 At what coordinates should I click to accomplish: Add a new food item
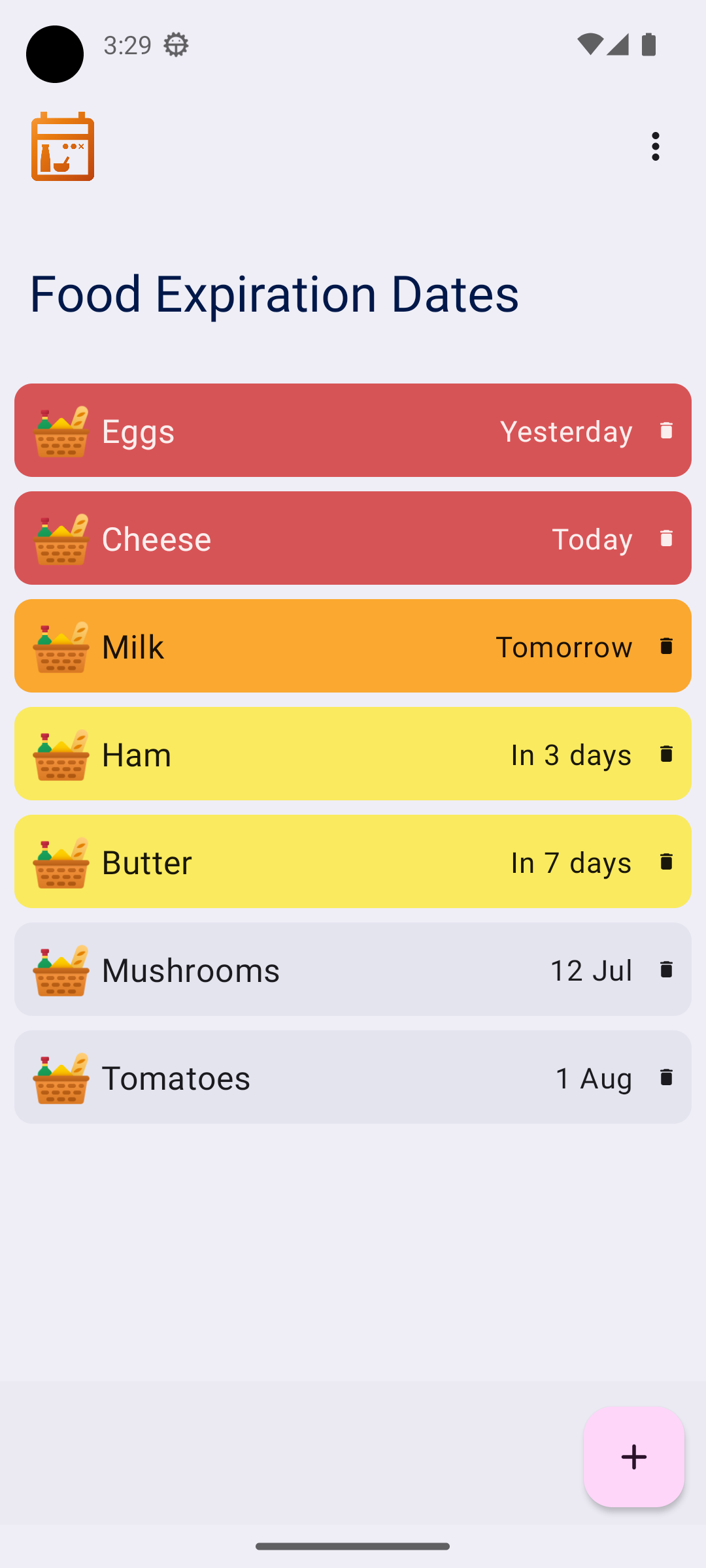pos(633,1457)
